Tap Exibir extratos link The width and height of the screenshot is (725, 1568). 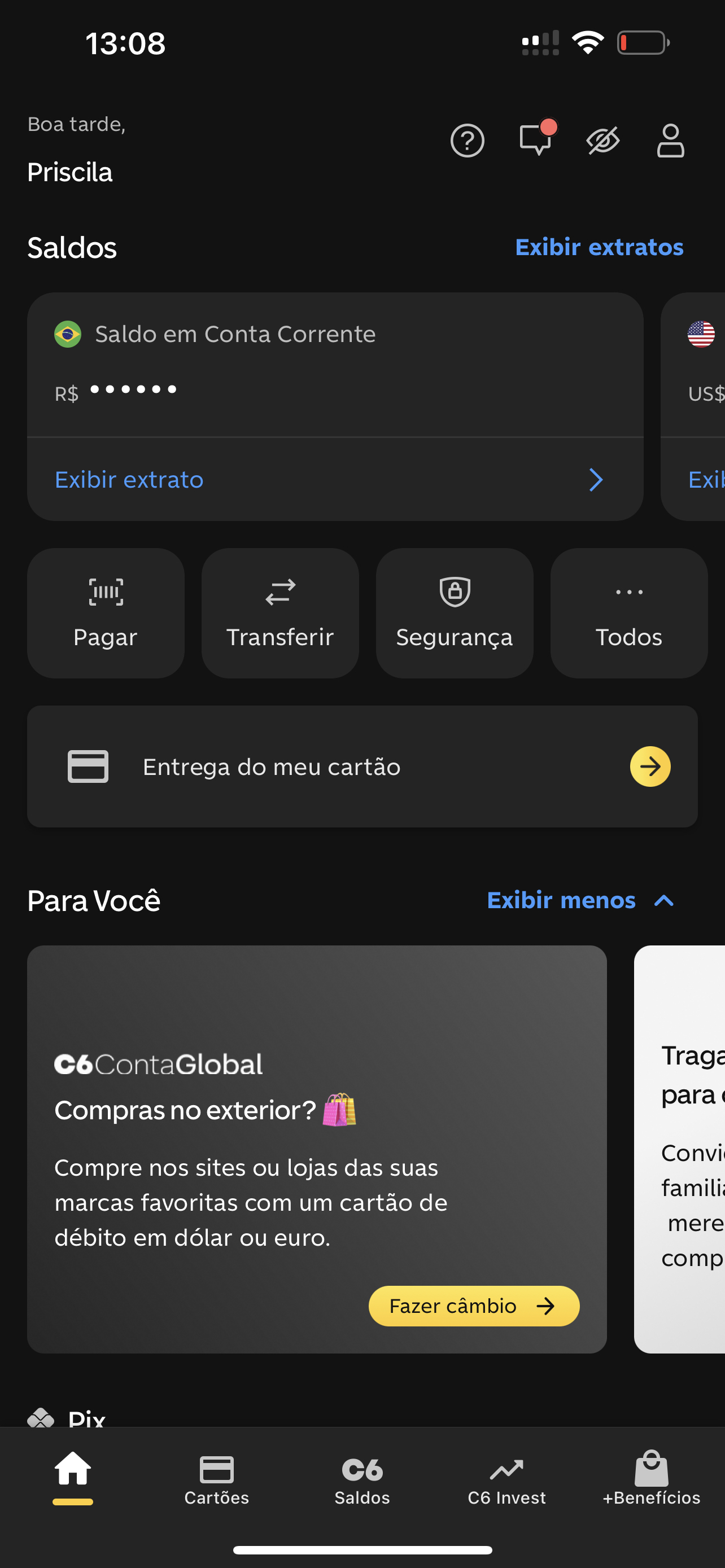(x=599, y=247)
